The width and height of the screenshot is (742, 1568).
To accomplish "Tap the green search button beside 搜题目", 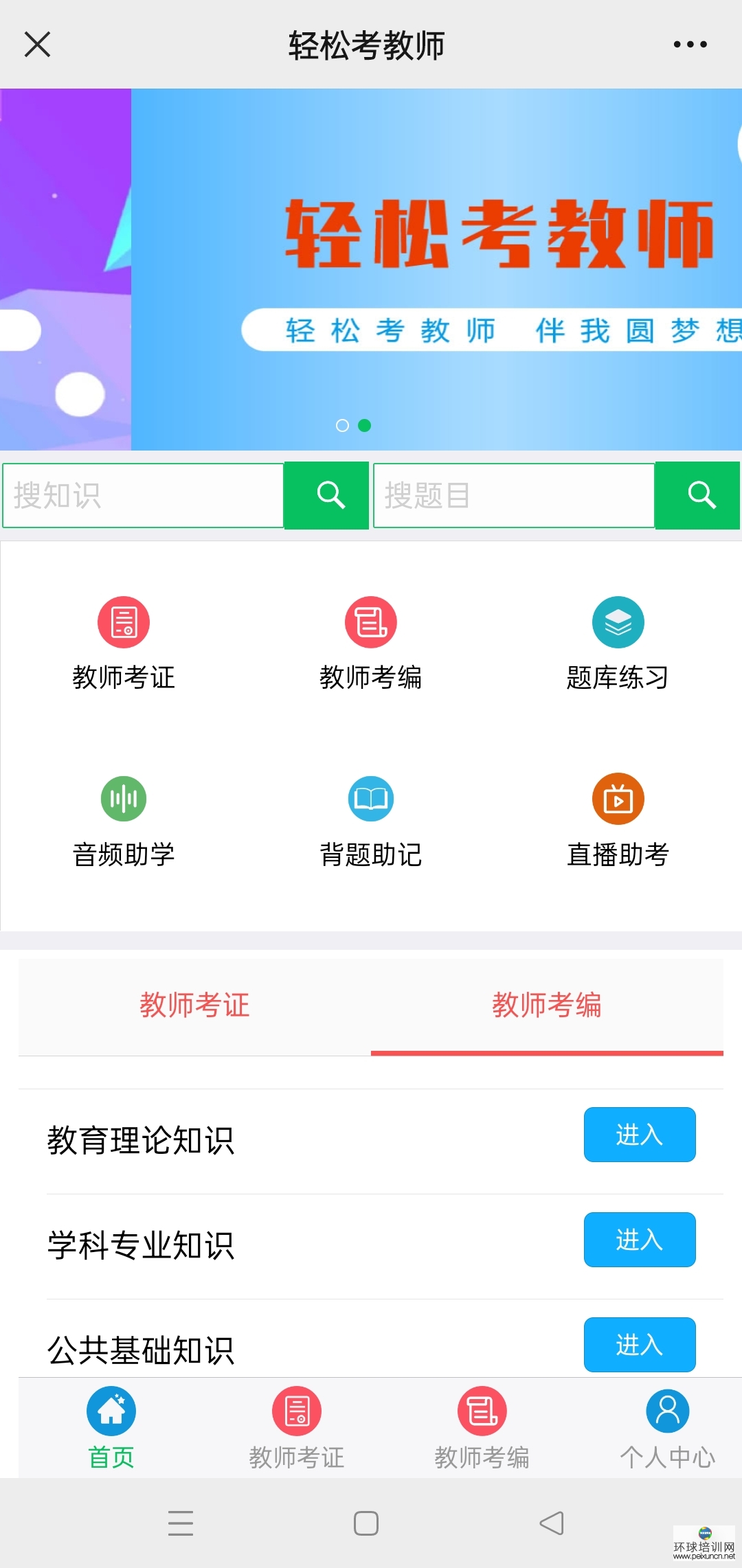I will [x=698, y=495].
